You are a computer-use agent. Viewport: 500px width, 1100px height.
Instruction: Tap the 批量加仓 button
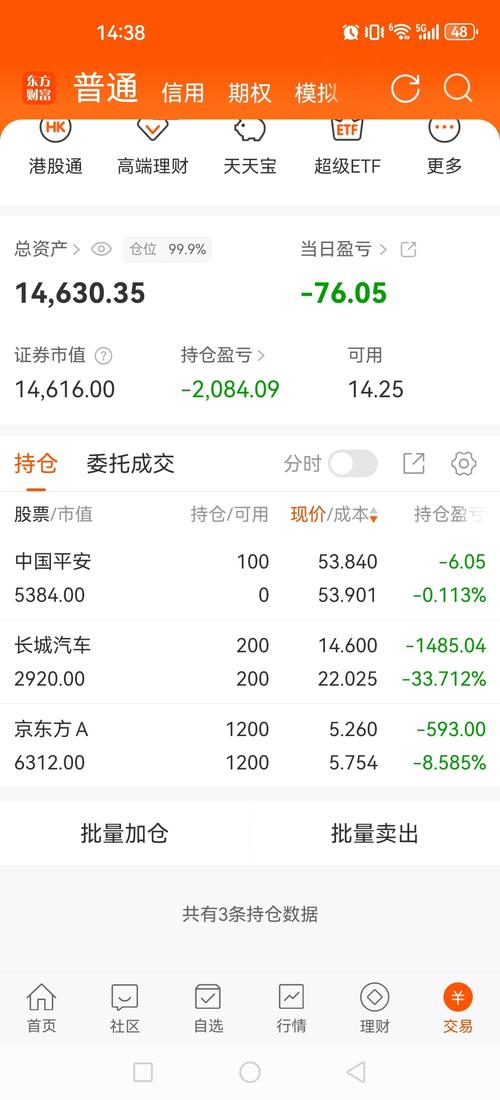(x=125, y=833)
